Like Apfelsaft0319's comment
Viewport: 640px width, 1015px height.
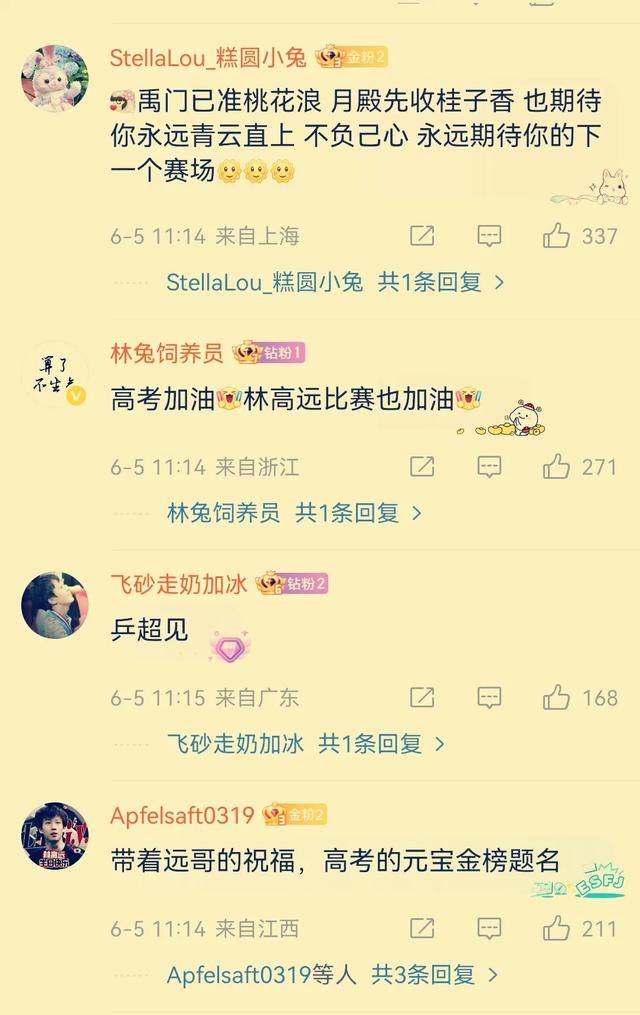(557, 929)
